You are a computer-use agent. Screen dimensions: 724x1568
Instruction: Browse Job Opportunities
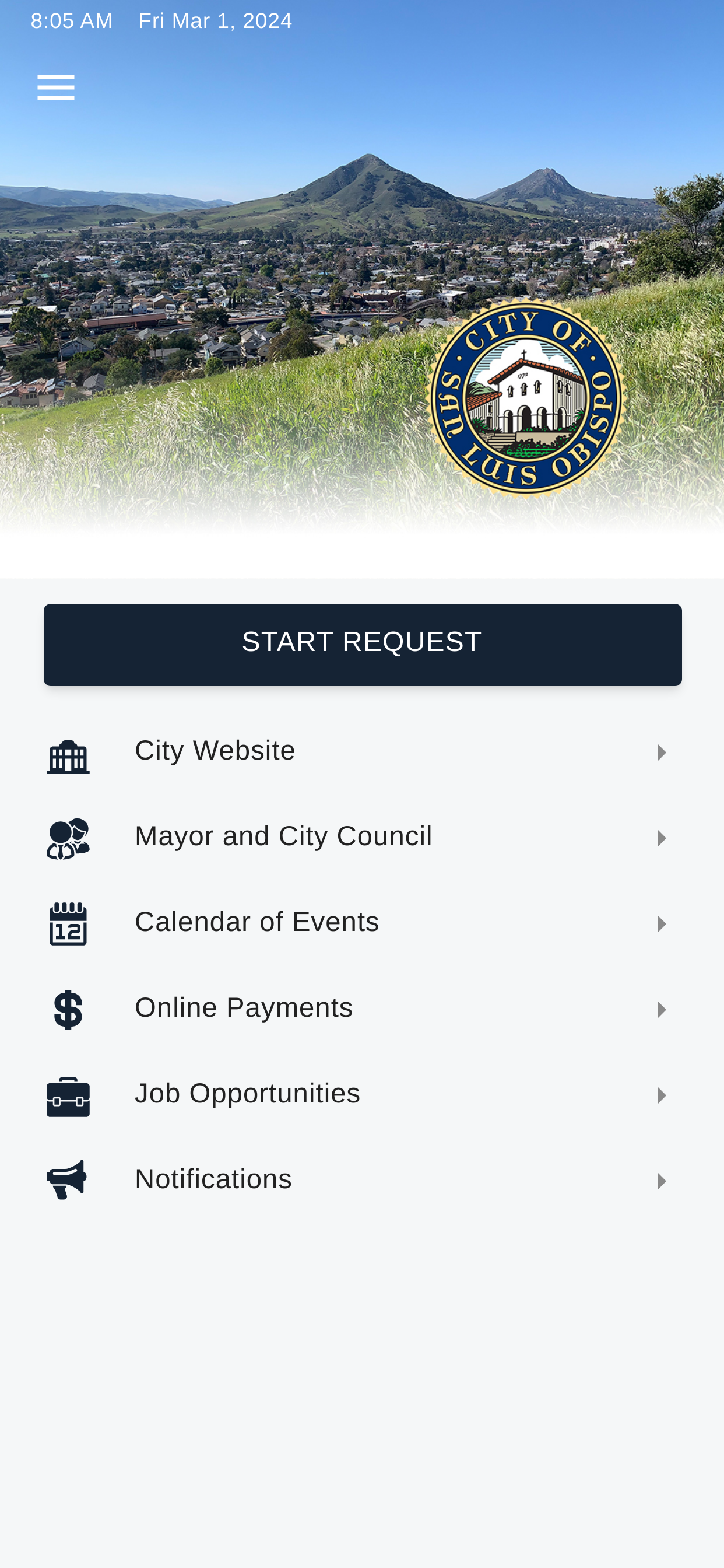point(362,1095)
